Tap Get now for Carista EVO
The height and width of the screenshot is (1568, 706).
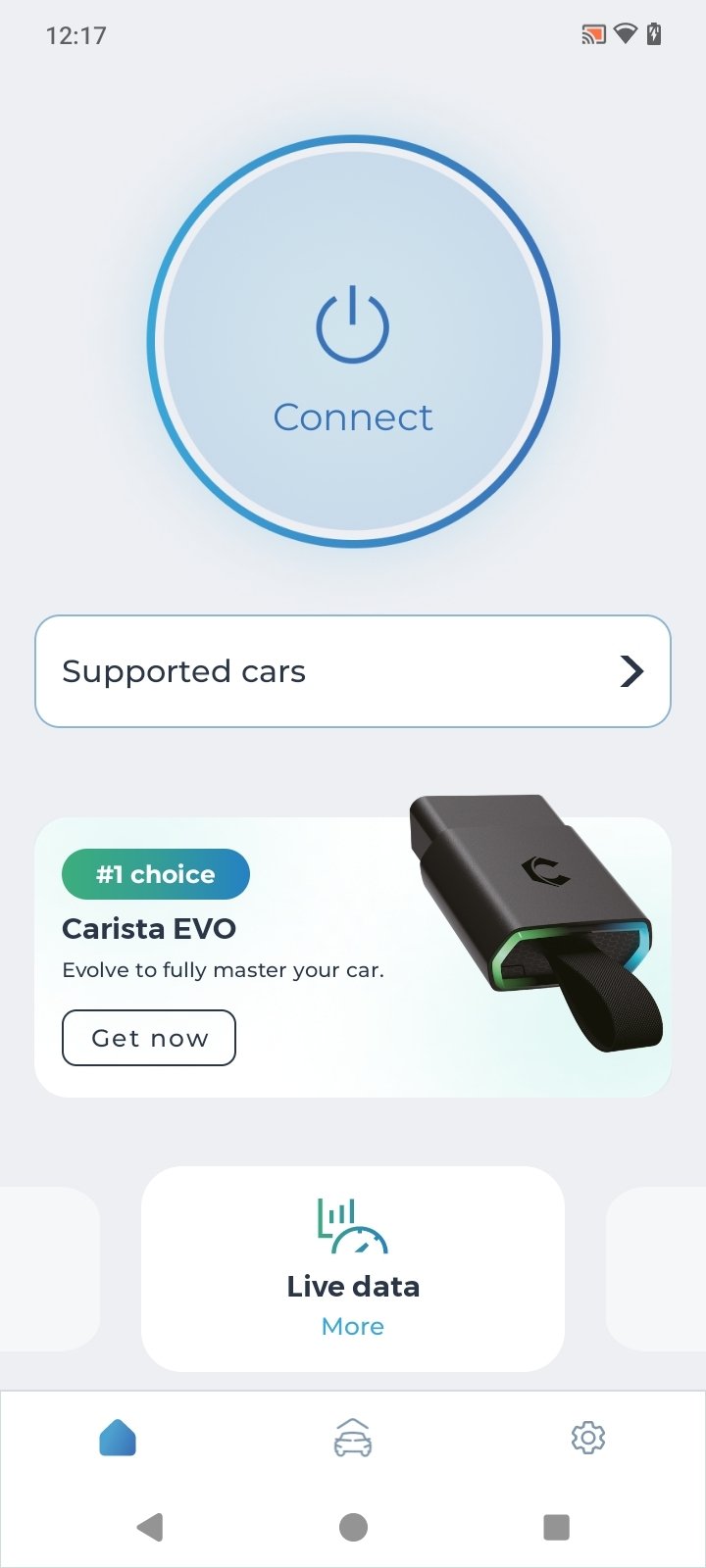coord(149,1038)
